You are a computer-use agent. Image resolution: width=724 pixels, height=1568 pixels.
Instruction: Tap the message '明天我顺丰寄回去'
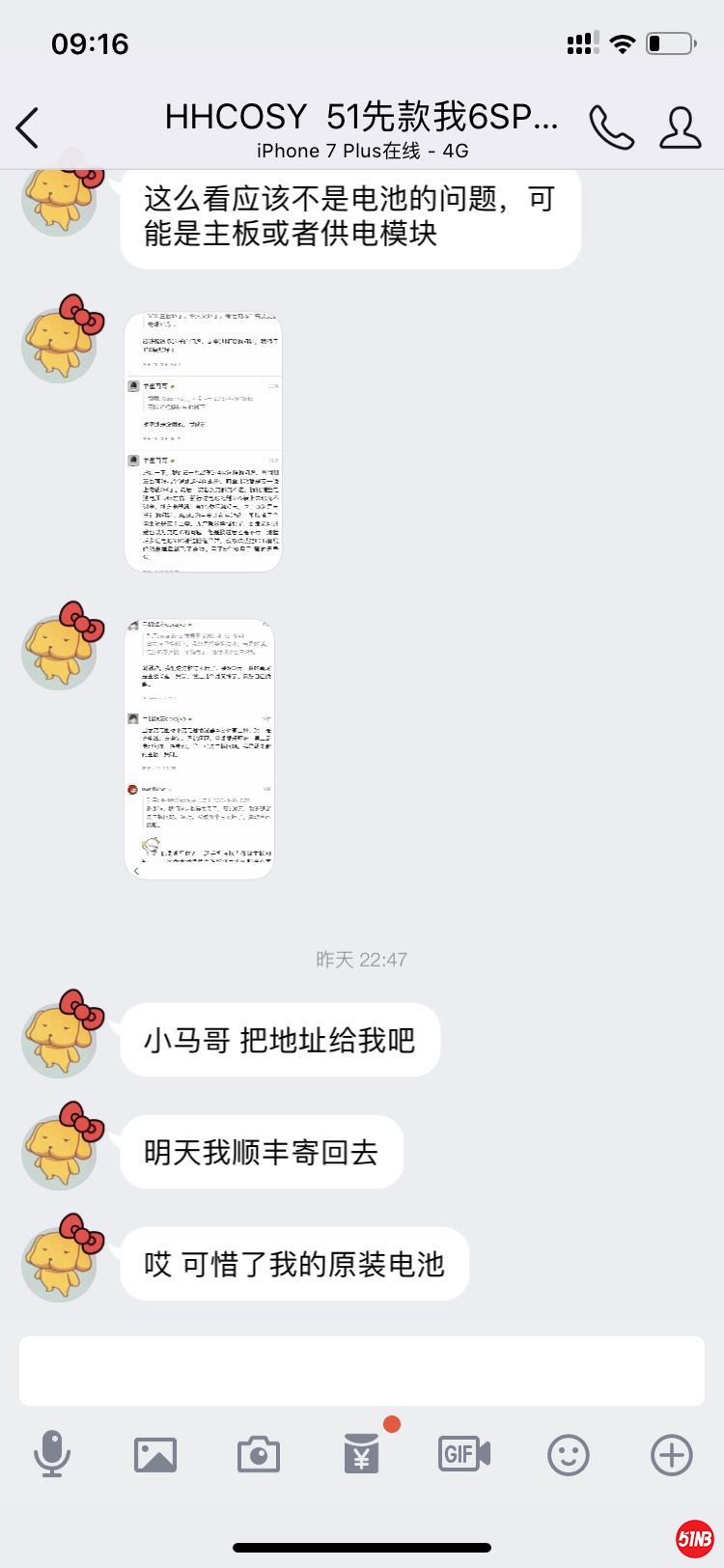(262, 1150)
